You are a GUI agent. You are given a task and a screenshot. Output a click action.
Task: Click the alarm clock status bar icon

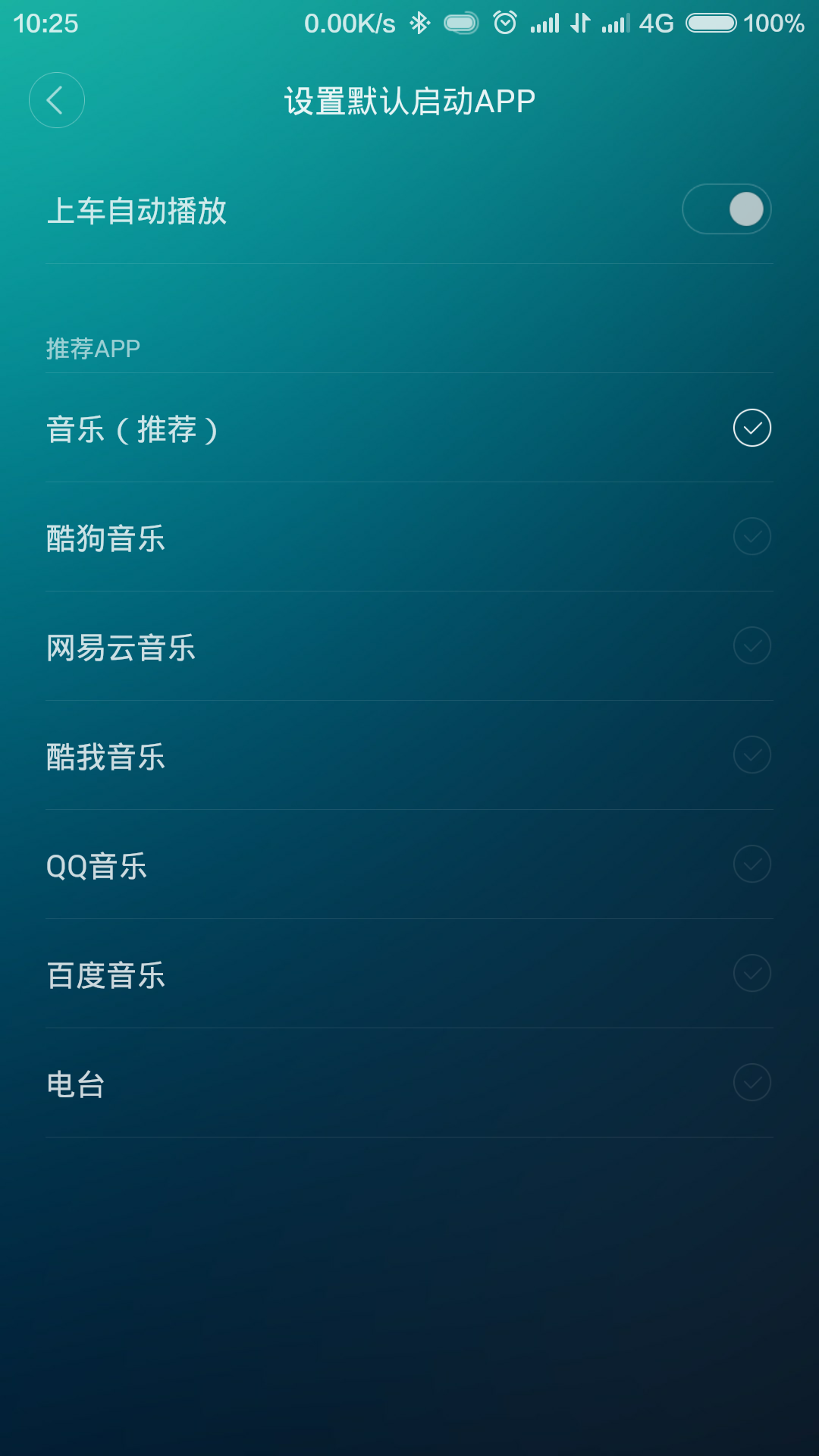tap(503, 23)
